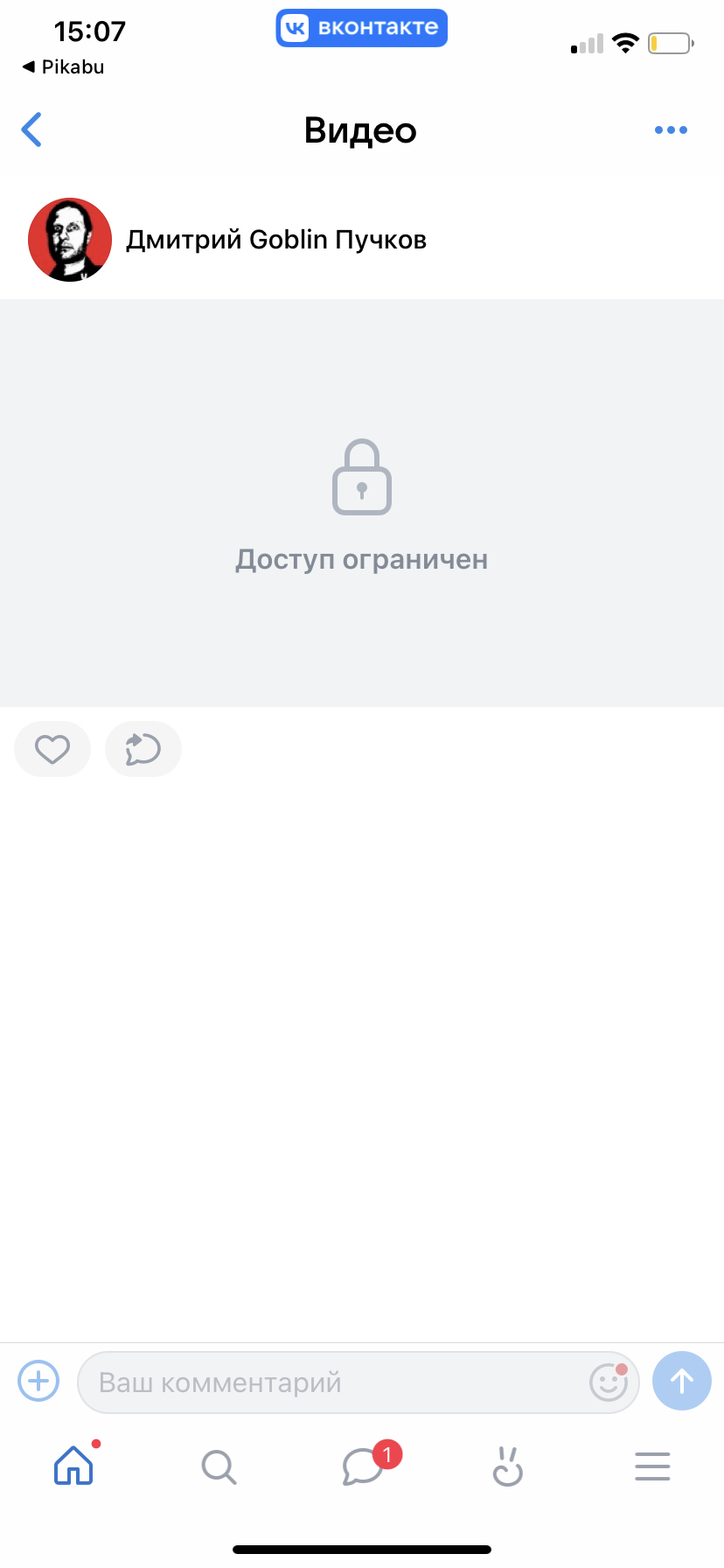Open the Messages tab with one unread
724x1568 pixels.
364,1466
